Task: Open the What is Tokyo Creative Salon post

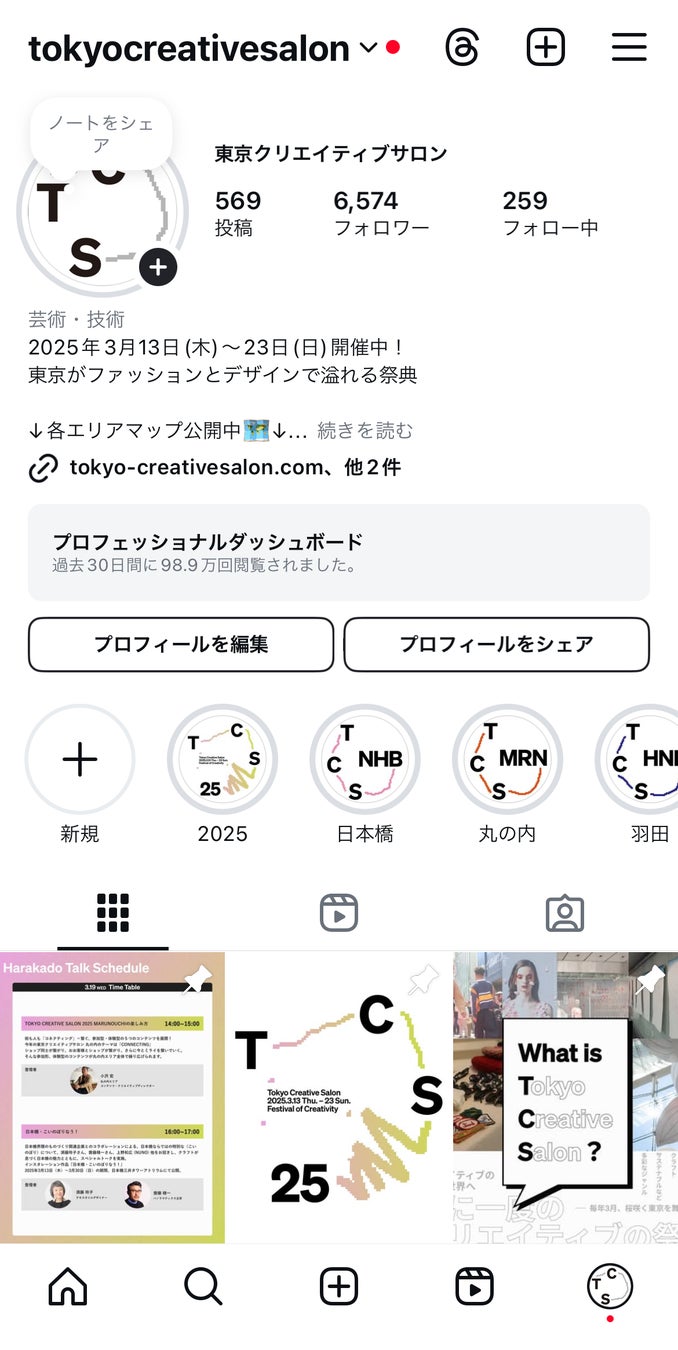Action: pos(566,1097)
